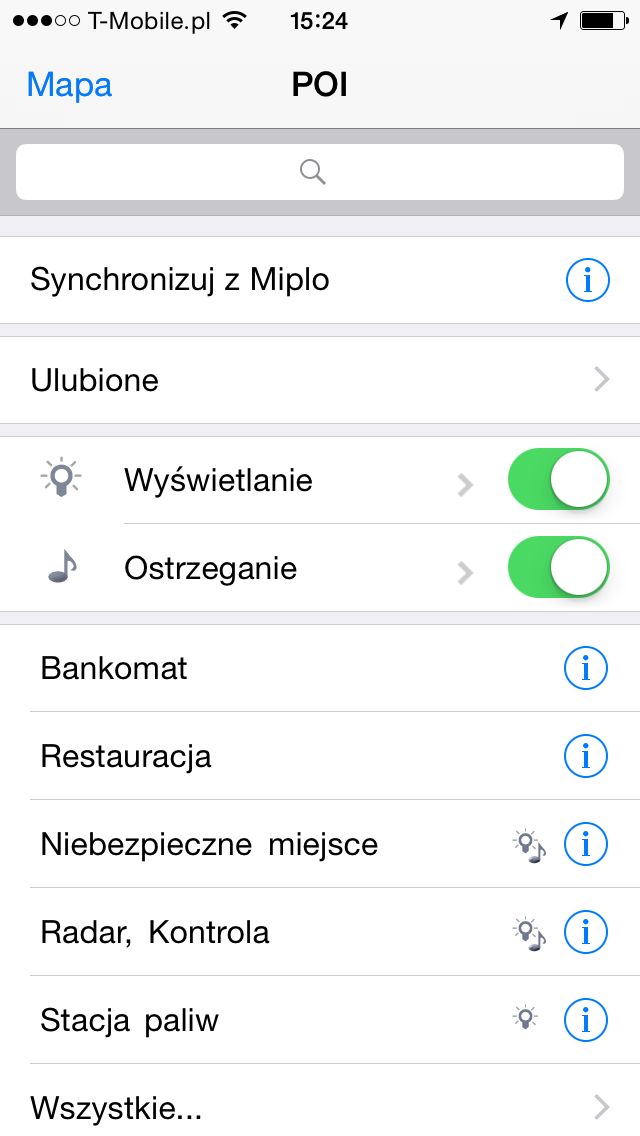Image resolution: width=640 pixels, height=1136 pixels.
Task: Select the Bankomat category
Action: coord(320,668)
